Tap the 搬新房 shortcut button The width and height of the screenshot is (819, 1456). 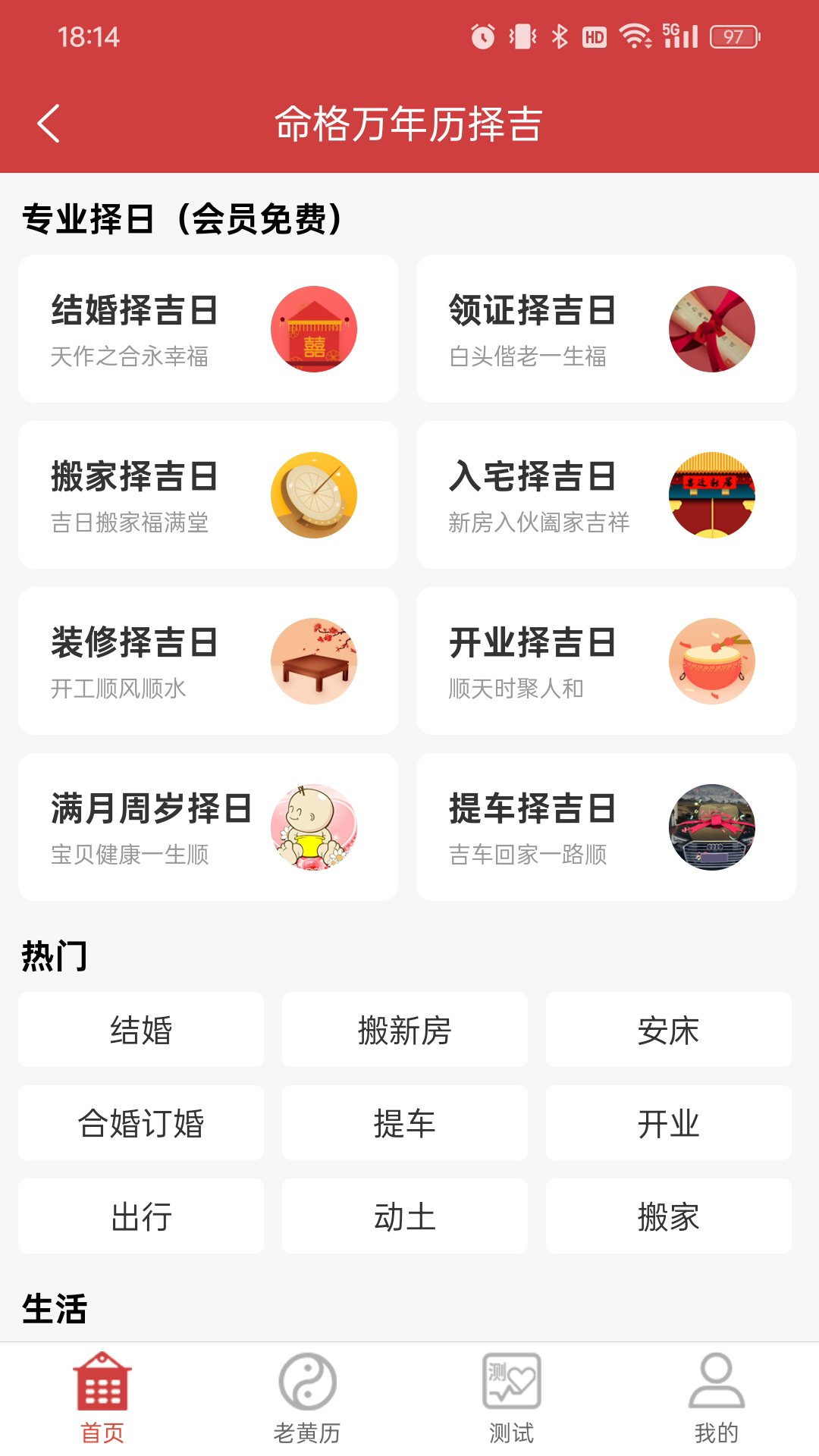coord(405,1030)
